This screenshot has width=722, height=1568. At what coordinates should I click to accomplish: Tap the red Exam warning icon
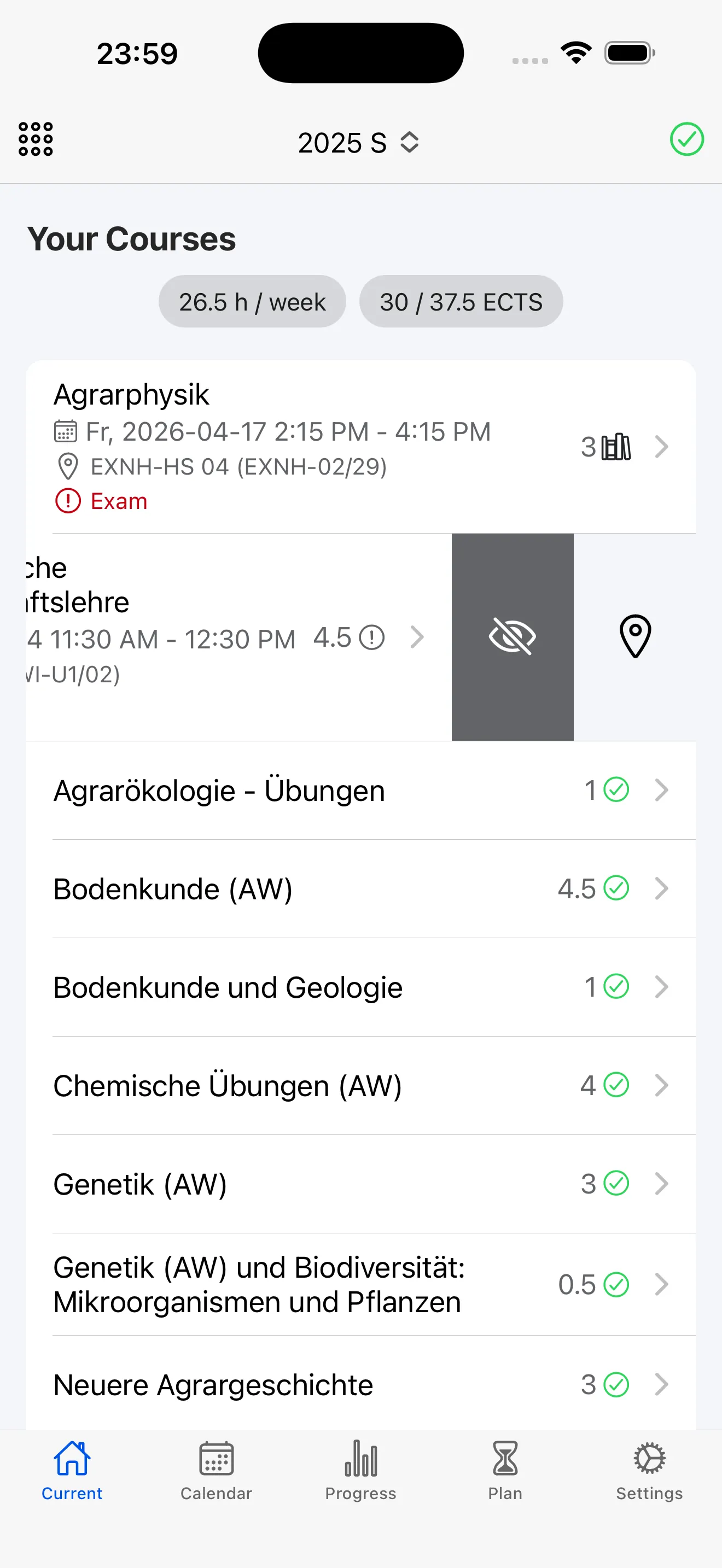point(68,500)
